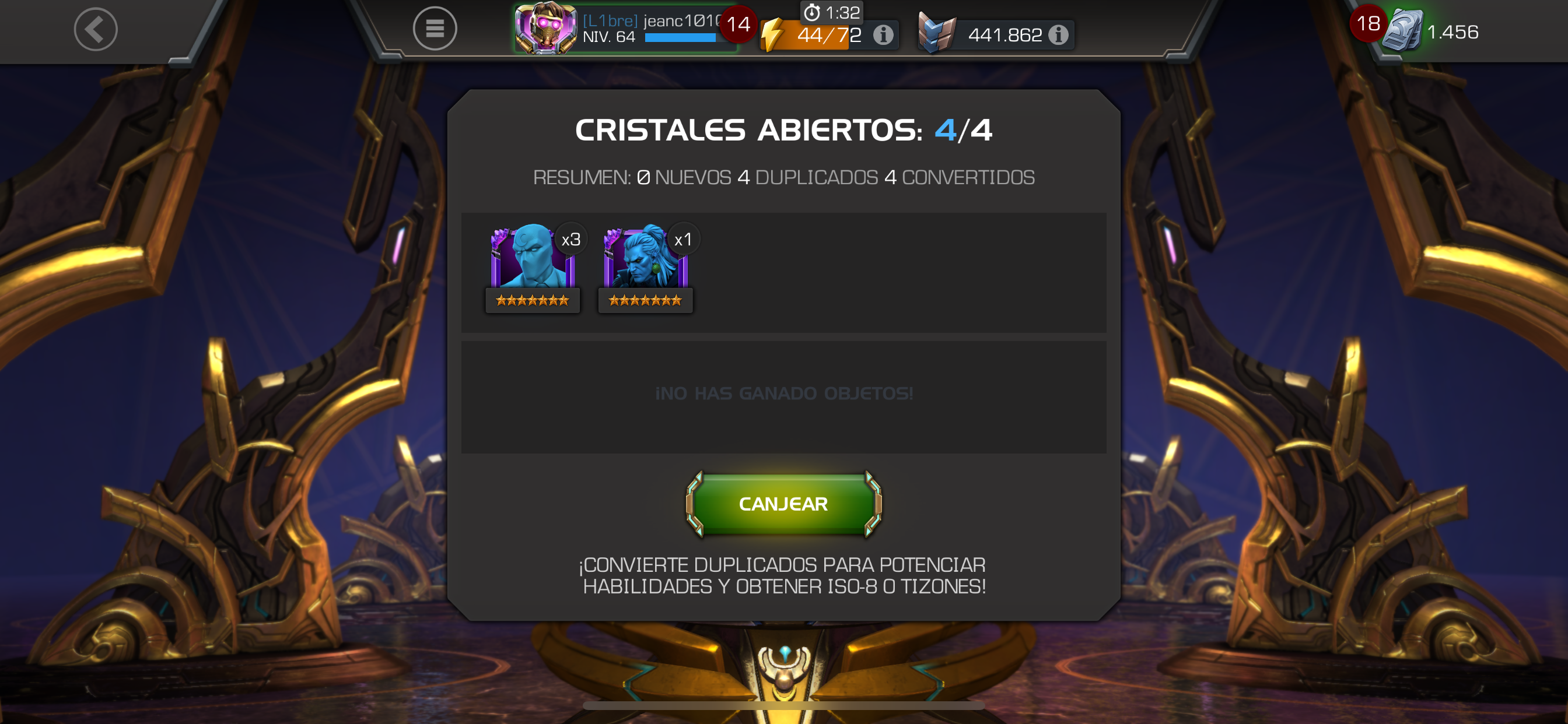1568x724 pixels.
Task: View energy info next to 44/72
Action: pos(883,36)
